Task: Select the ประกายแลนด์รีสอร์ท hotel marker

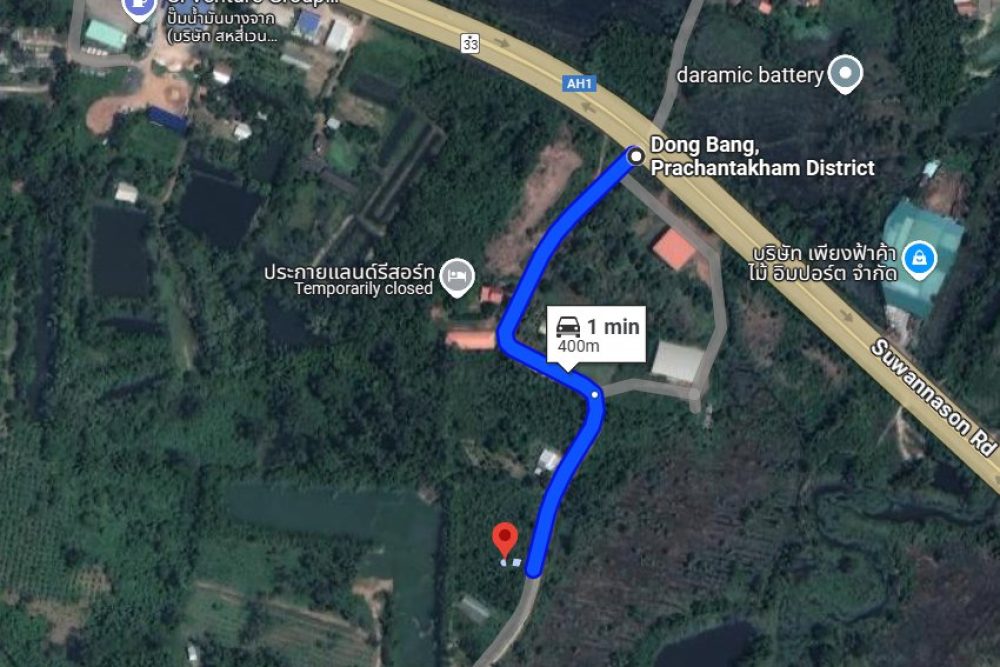Action: pyautogui.click(x=458, y=272)
